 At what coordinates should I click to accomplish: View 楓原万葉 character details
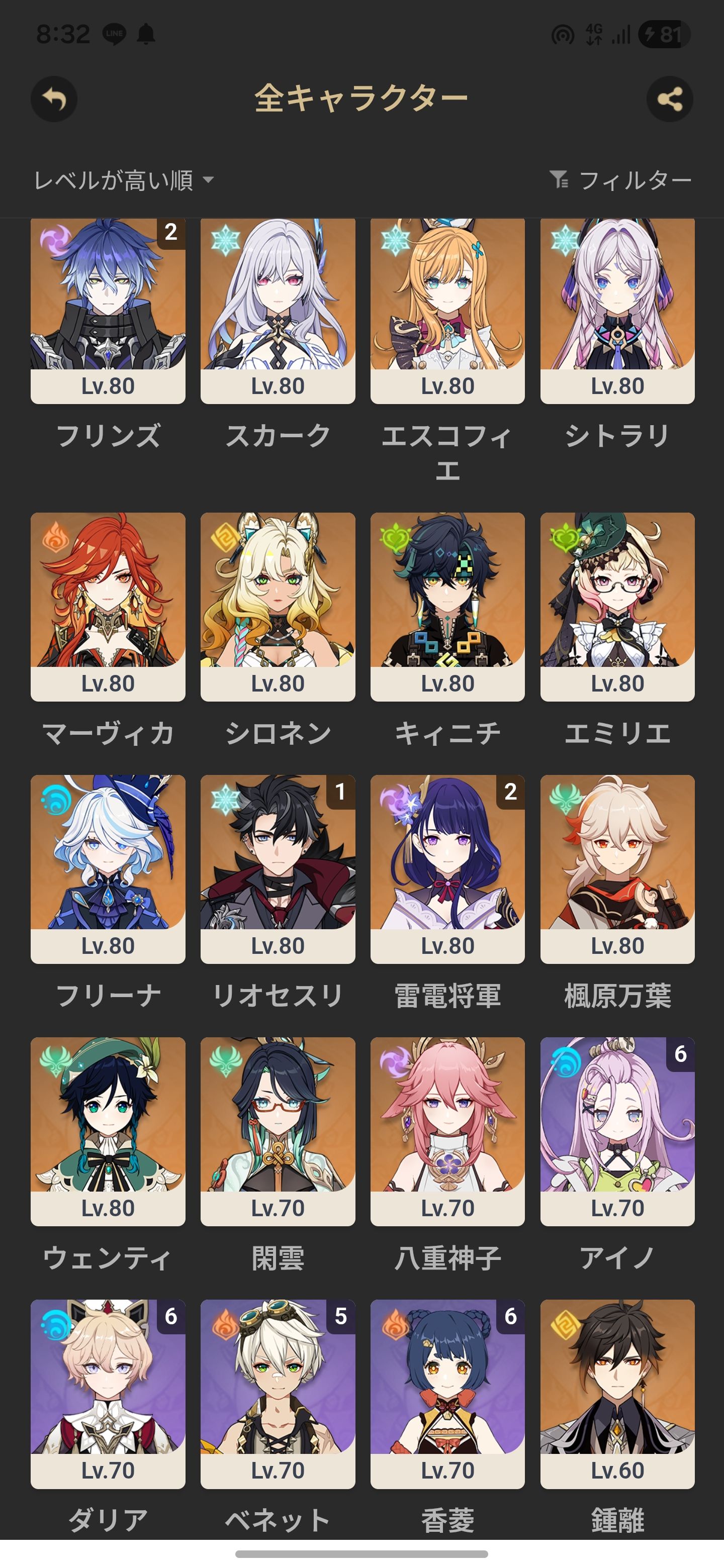[x=617, y=868]
